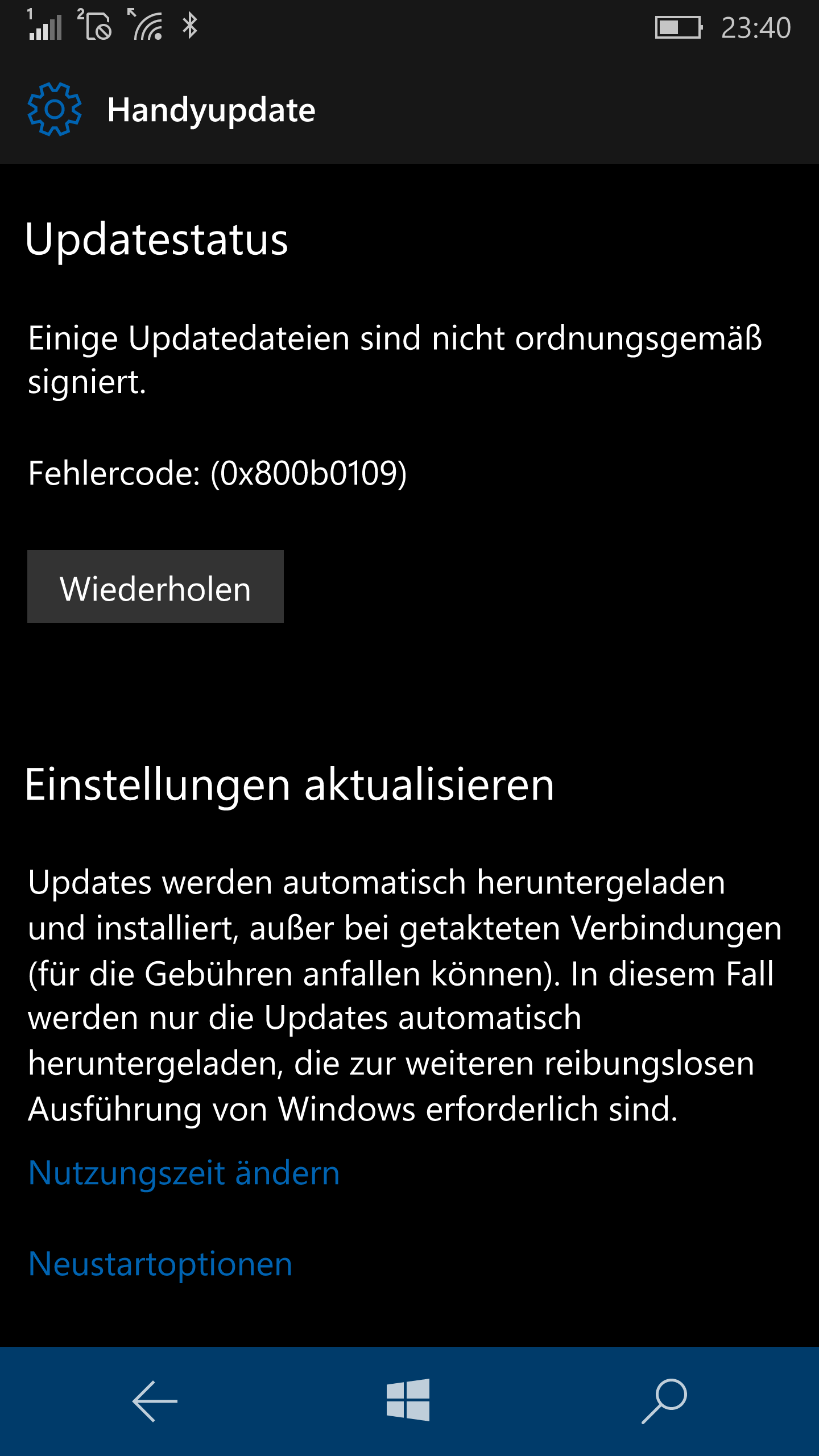
Task: Open the Nutzungszeit ändern link
Action: 184,1173
